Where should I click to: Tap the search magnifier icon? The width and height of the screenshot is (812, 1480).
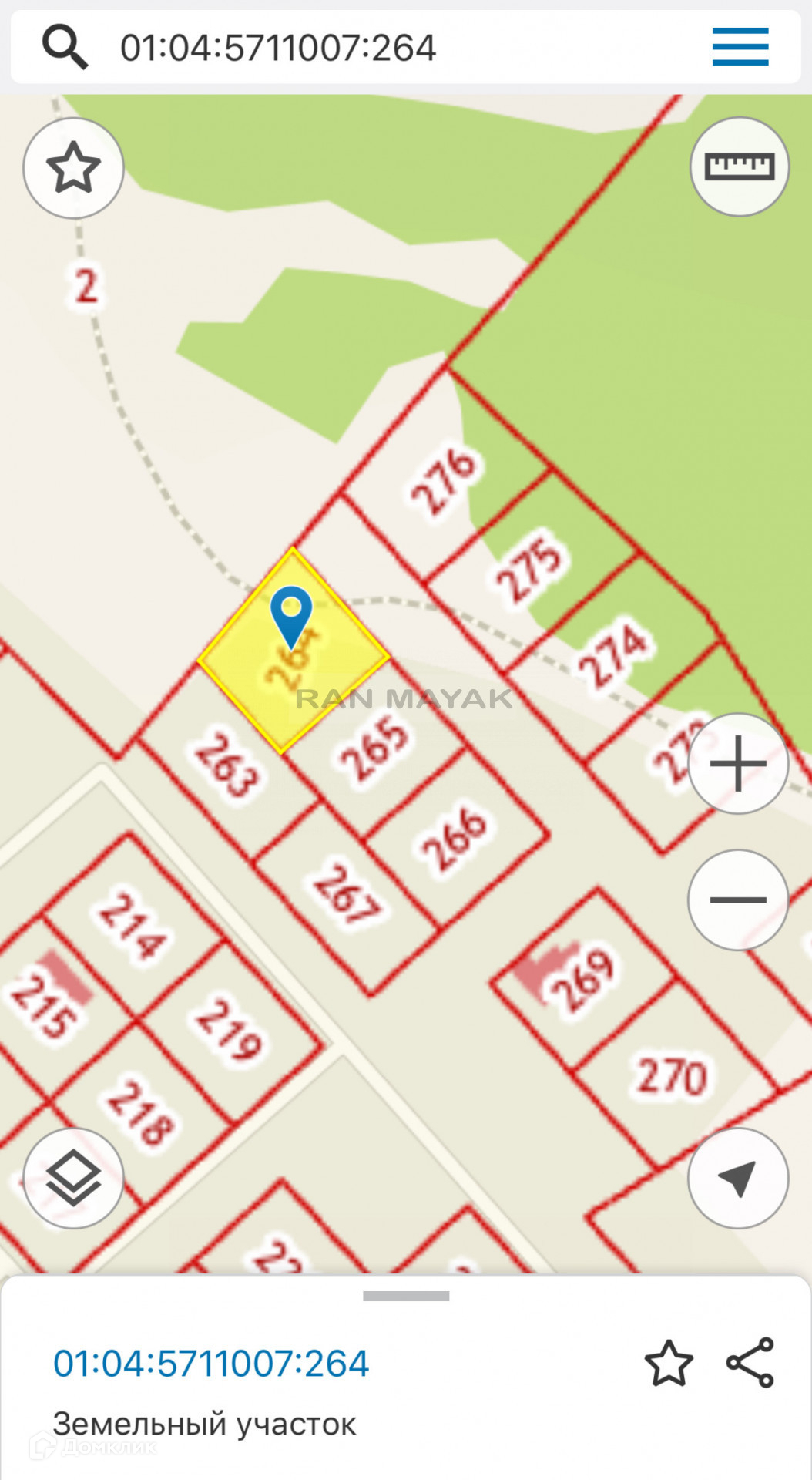pyautogui.click(x=65, y=48)
